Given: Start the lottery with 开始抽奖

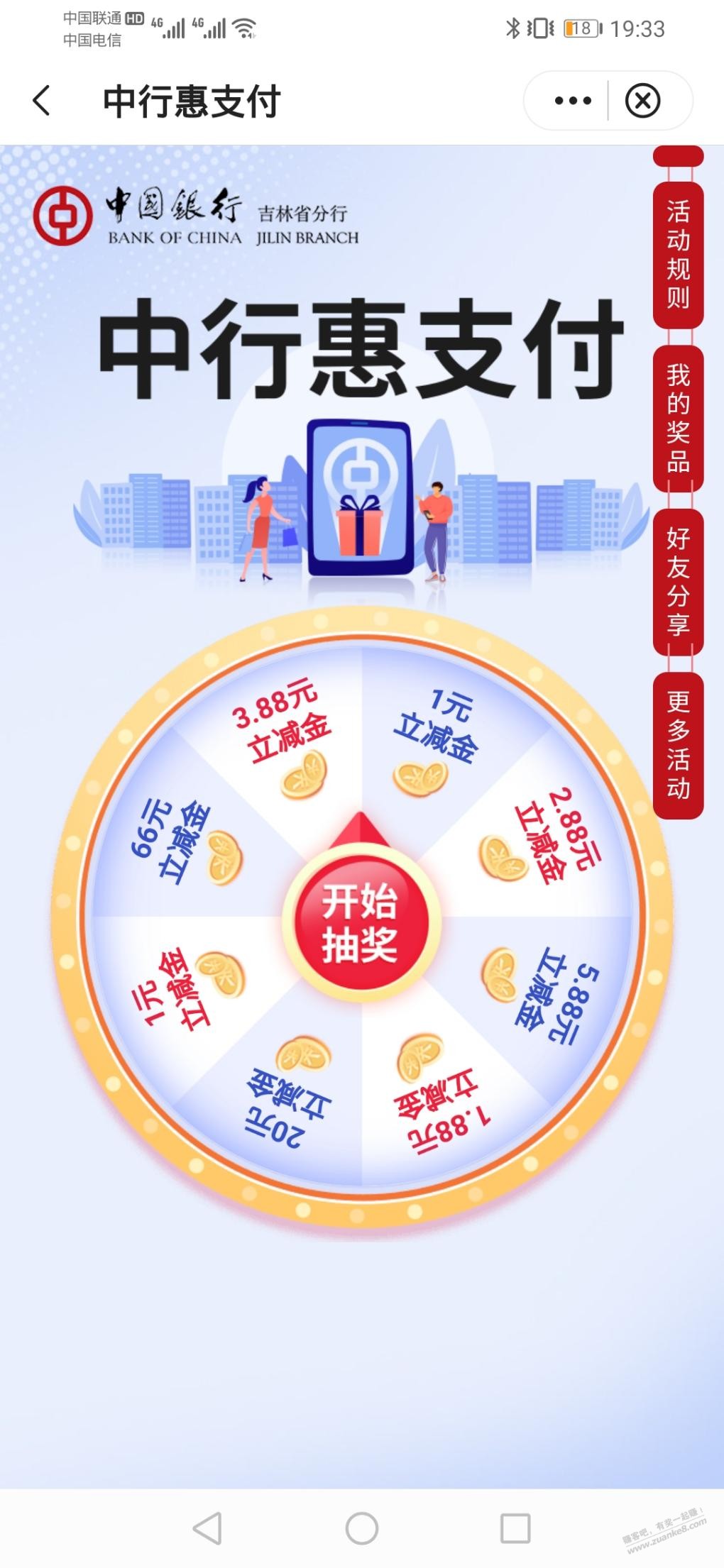Looking at the screenshot, I should click(361, 922).
